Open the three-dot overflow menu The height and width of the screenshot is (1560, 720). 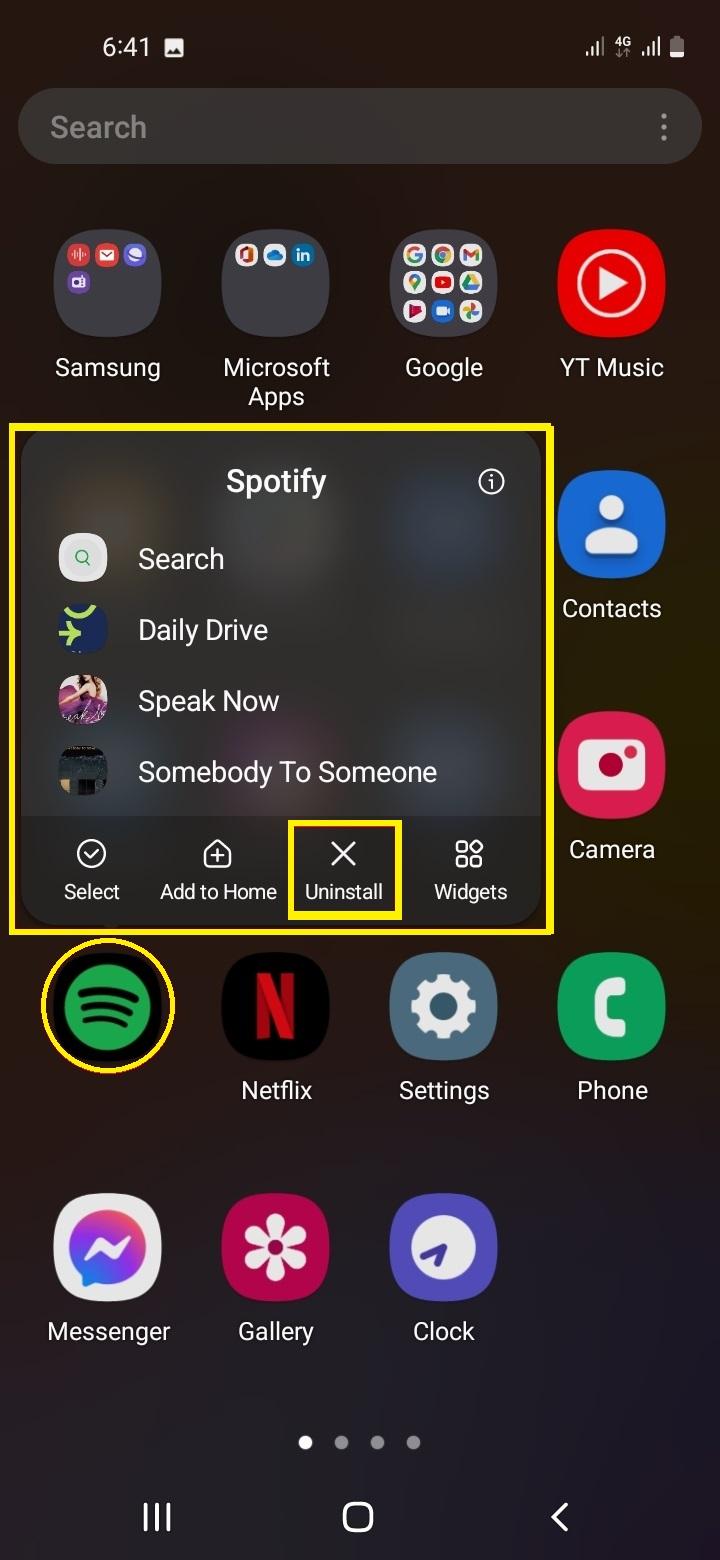tap(664, 127)
